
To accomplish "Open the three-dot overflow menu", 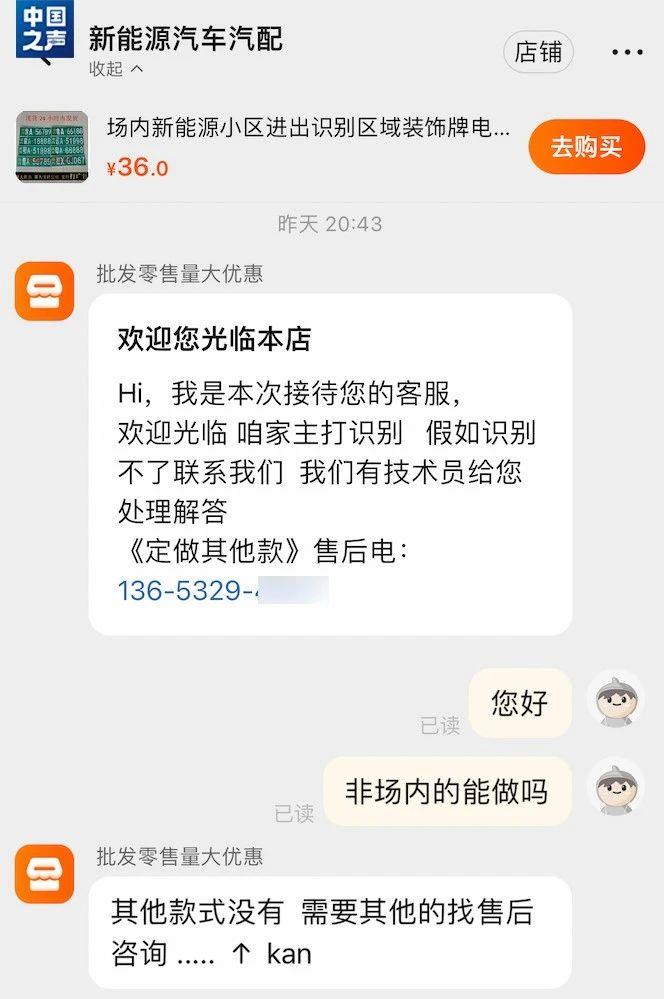I will (x=627, y=52).
